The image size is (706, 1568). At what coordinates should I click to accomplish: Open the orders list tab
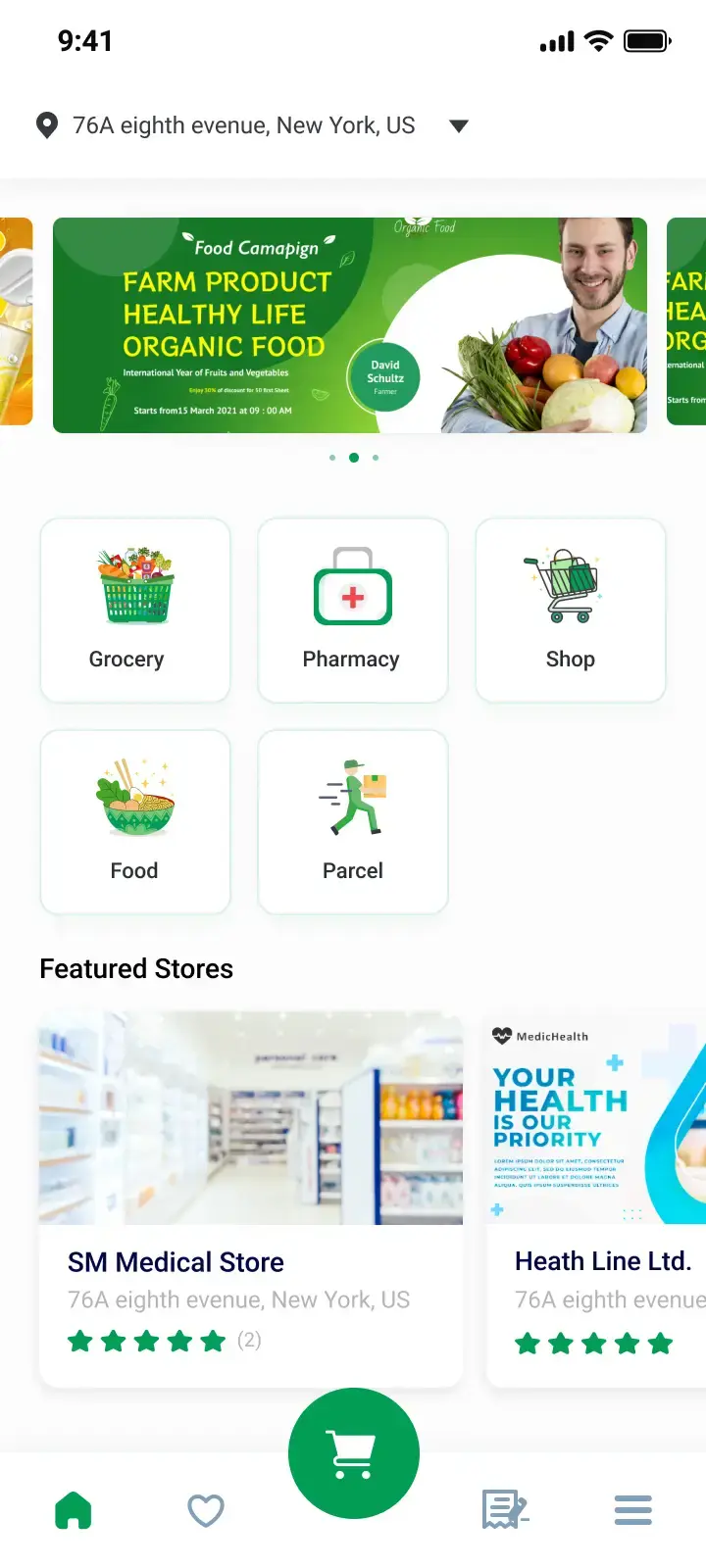(x=505, y=1510)
